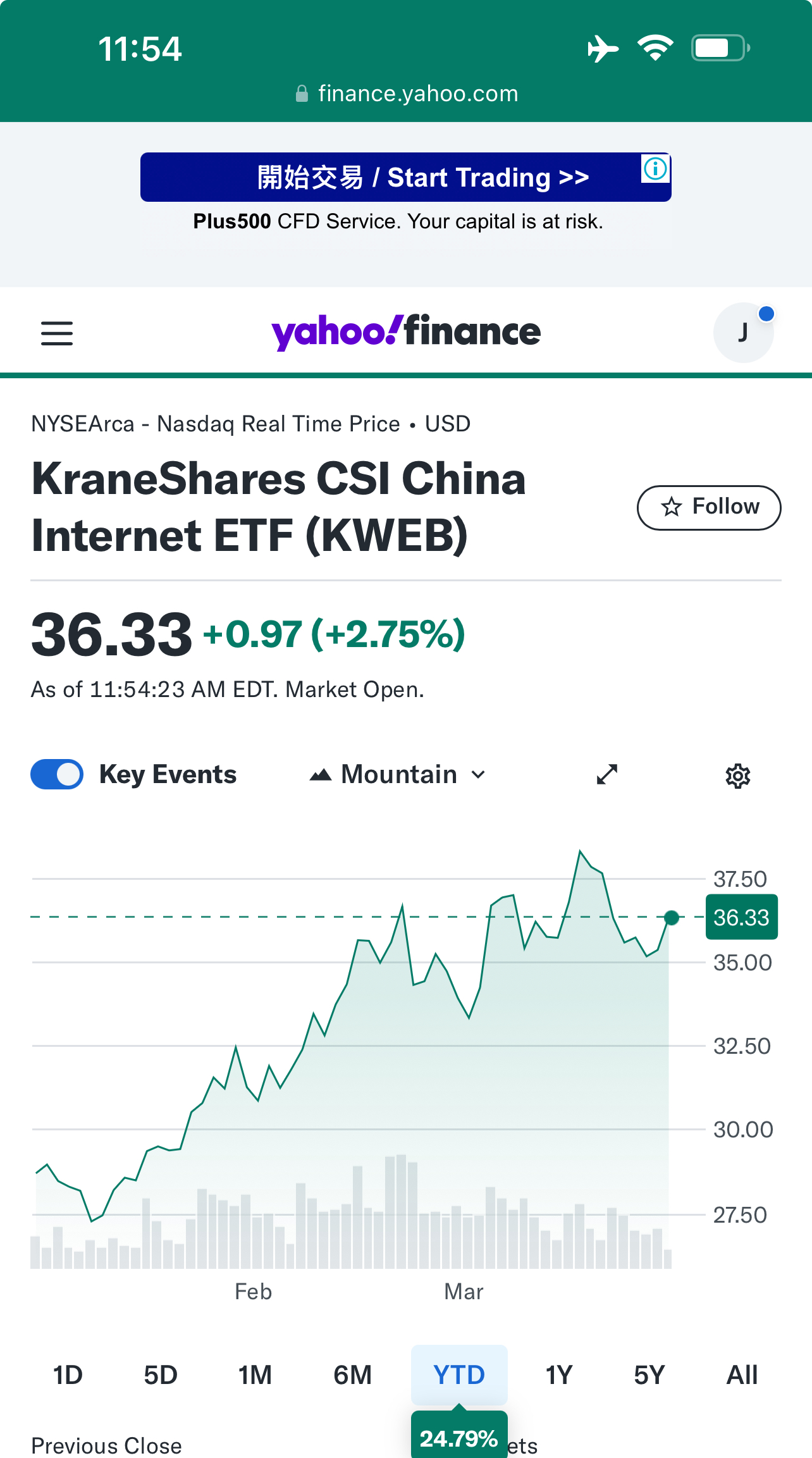Screen dimensions: 812x1458
Task: Expand chart to full screen
Action: (607, 774)
